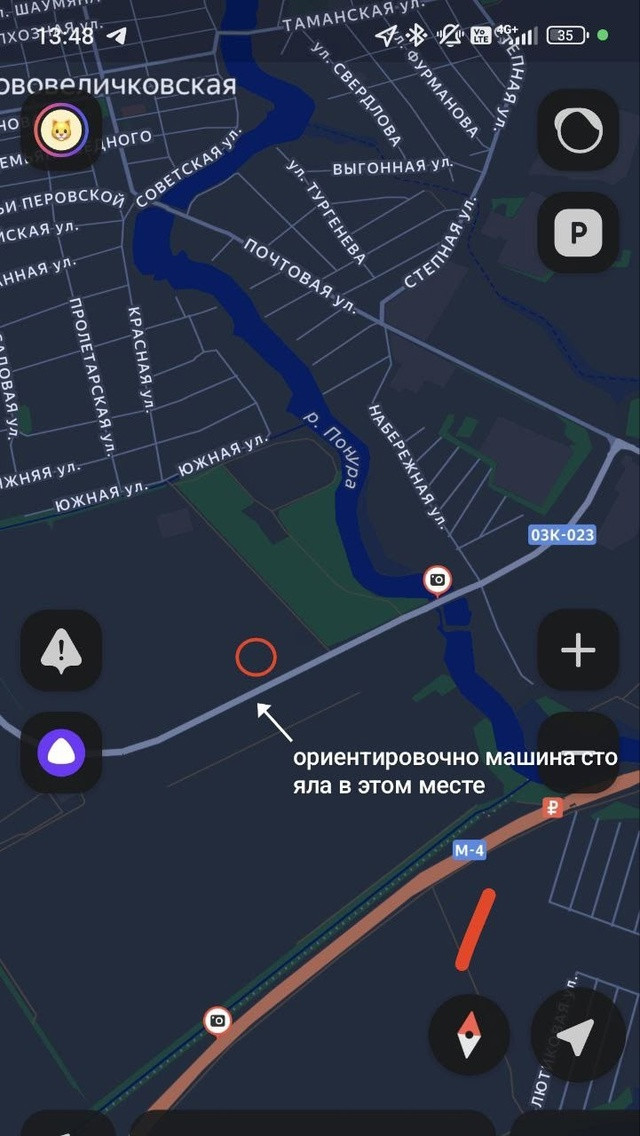Tap the ruble toll marker on M-4

coord(552,809)
